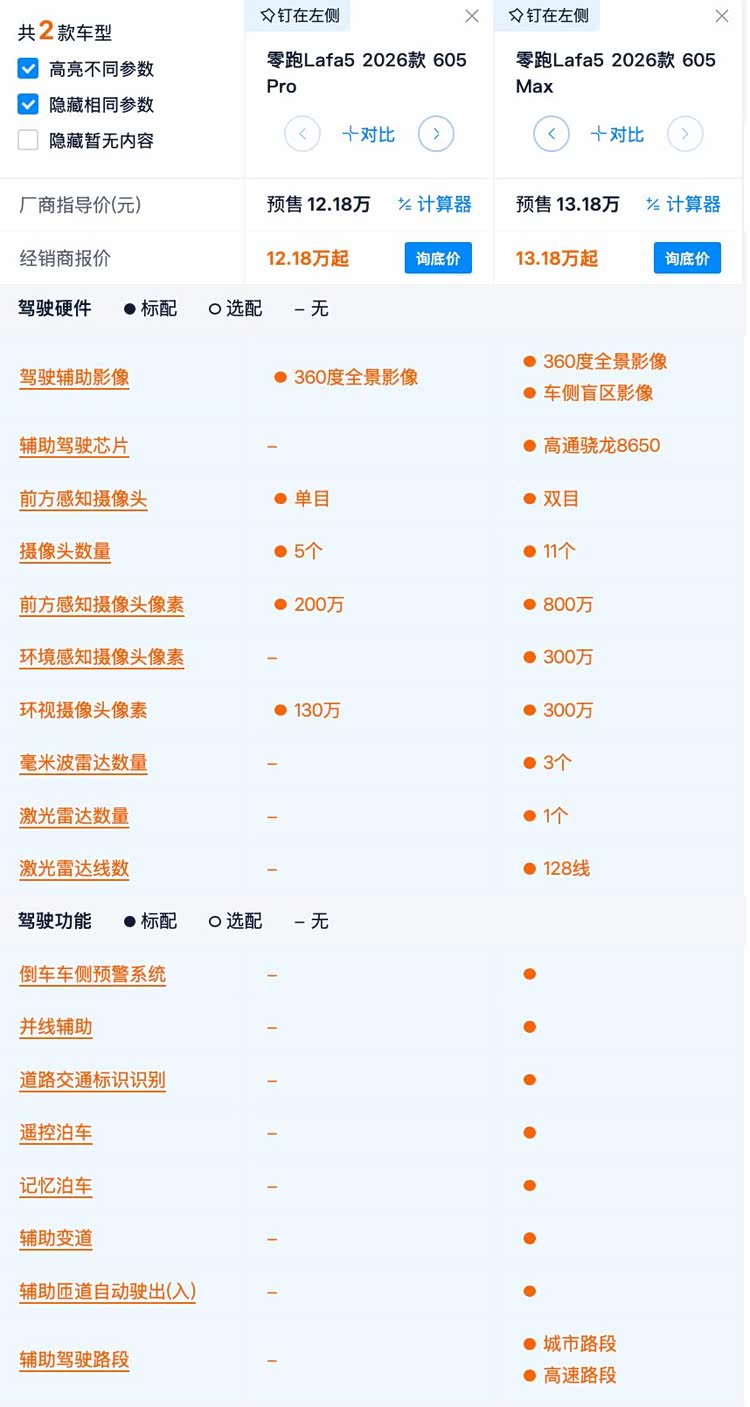Open the 记忆泊车 term explanation
This screenshot has height=1407, width=750.
tap(56, 1186)
